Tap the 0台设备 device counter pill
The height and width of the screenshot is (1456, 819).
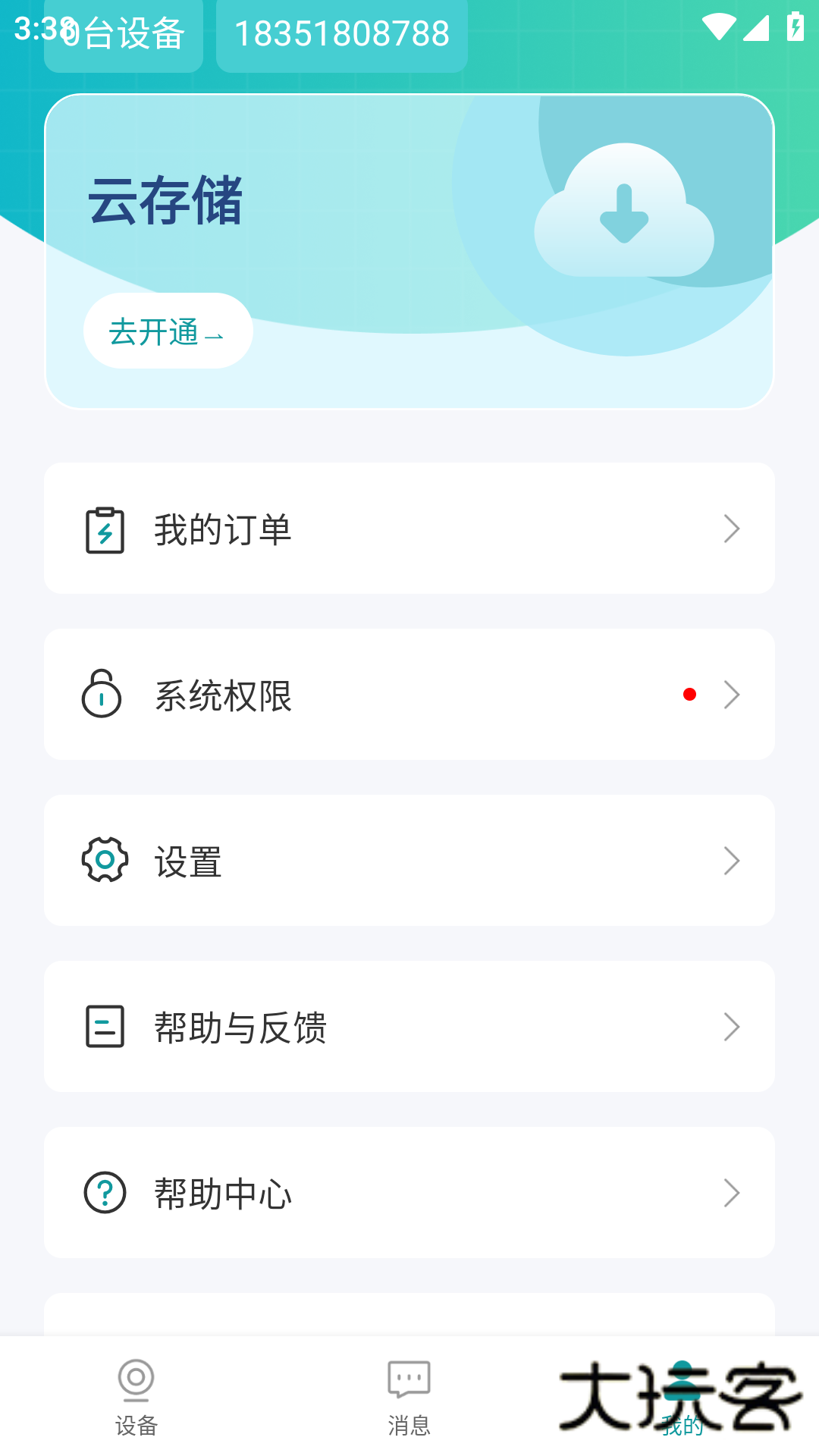point(123,33)
